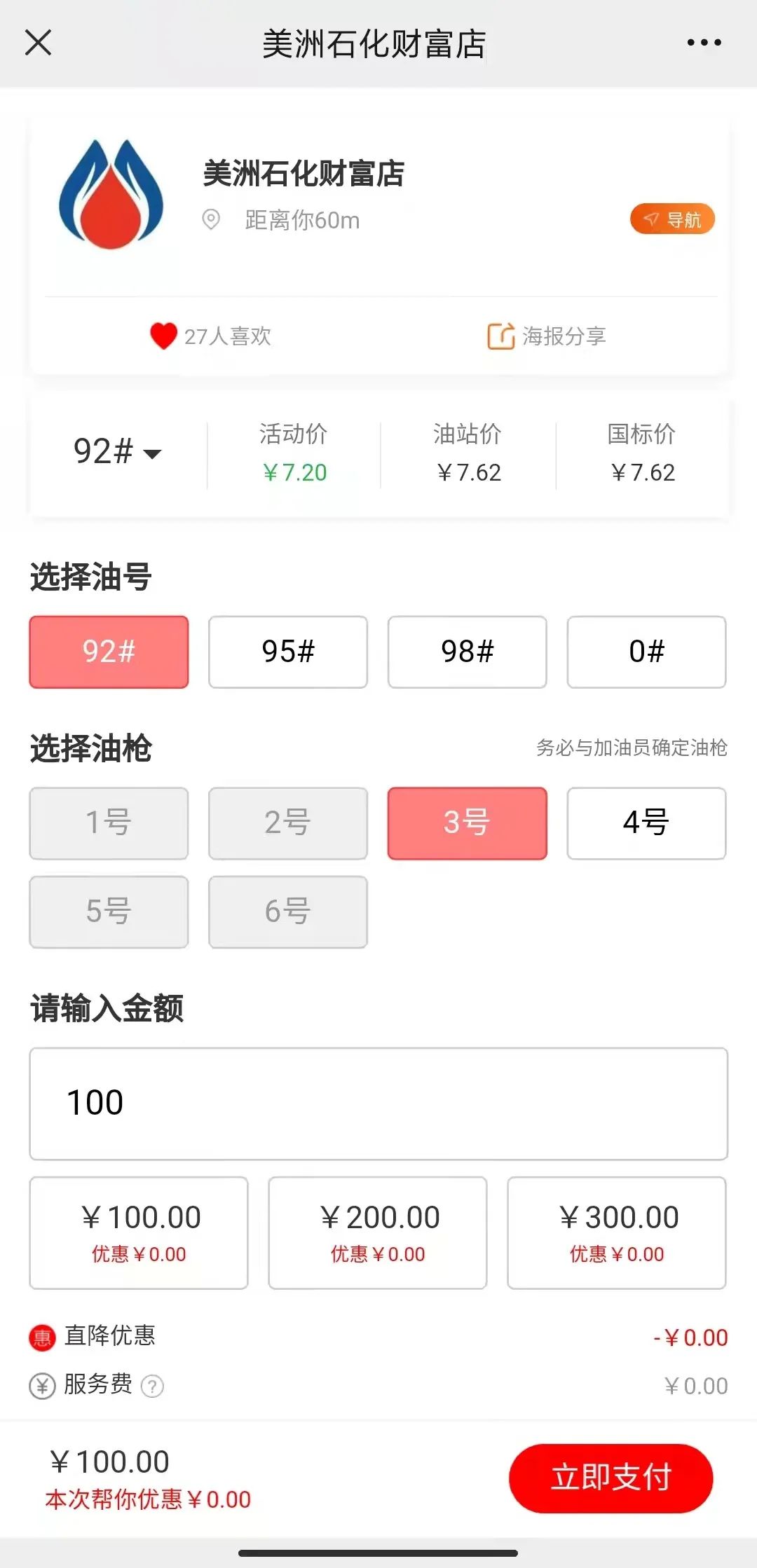Select the 98# fuel grade

pos(468,652)
